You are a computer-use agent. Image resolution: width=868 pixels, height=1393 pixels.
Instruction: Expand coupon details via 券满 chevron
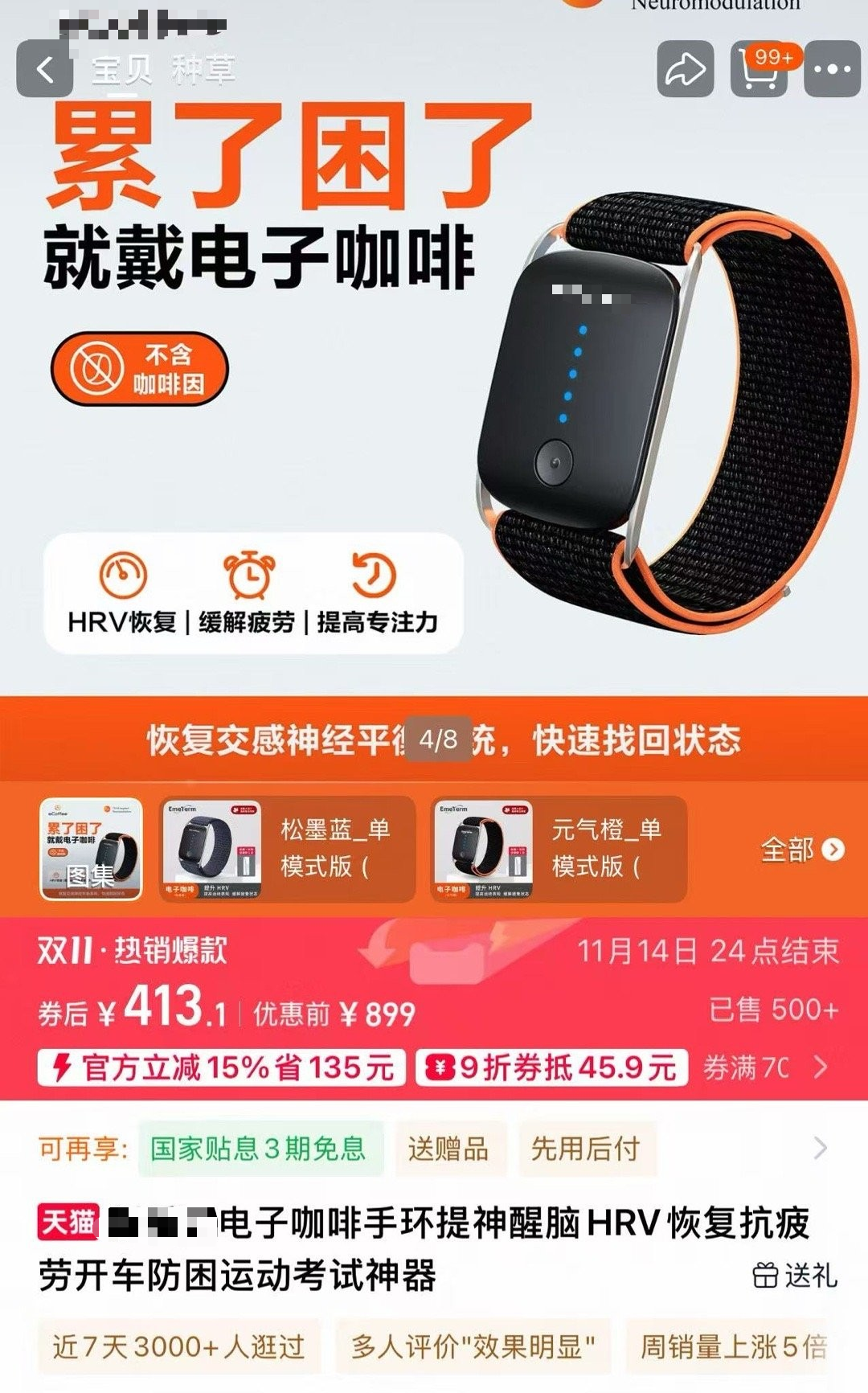819,1067
